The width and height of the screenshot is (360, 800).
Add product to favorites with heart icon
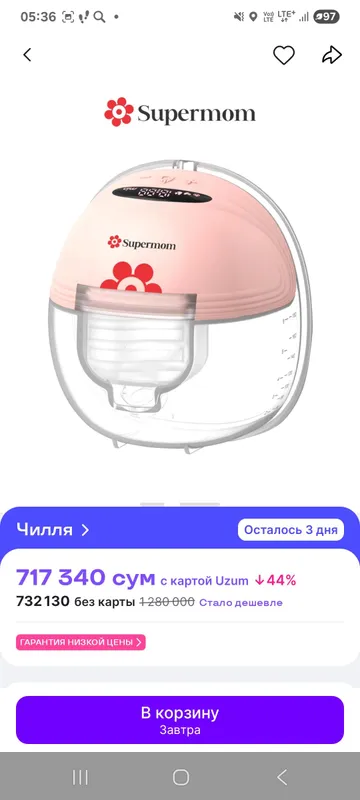pos(284,55)
